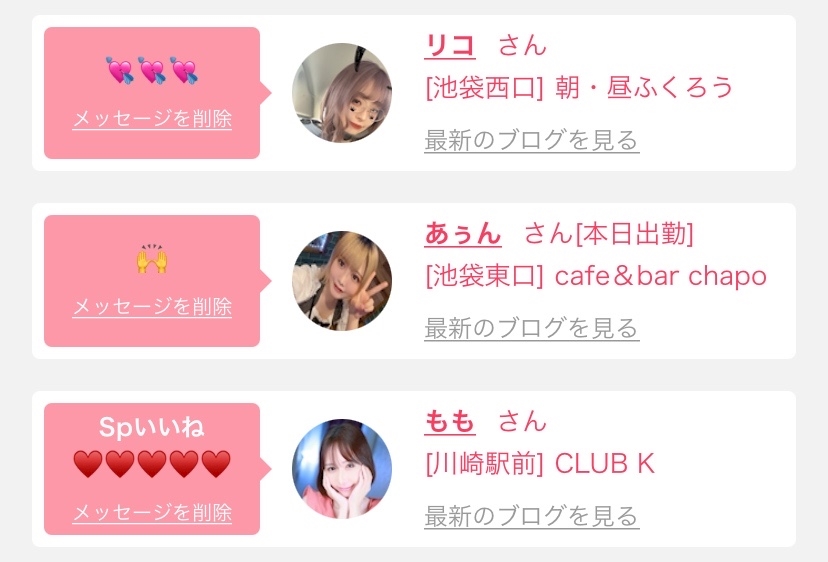Open リコ's profile name link
The image size is (828, 562).
pos(450,46)
